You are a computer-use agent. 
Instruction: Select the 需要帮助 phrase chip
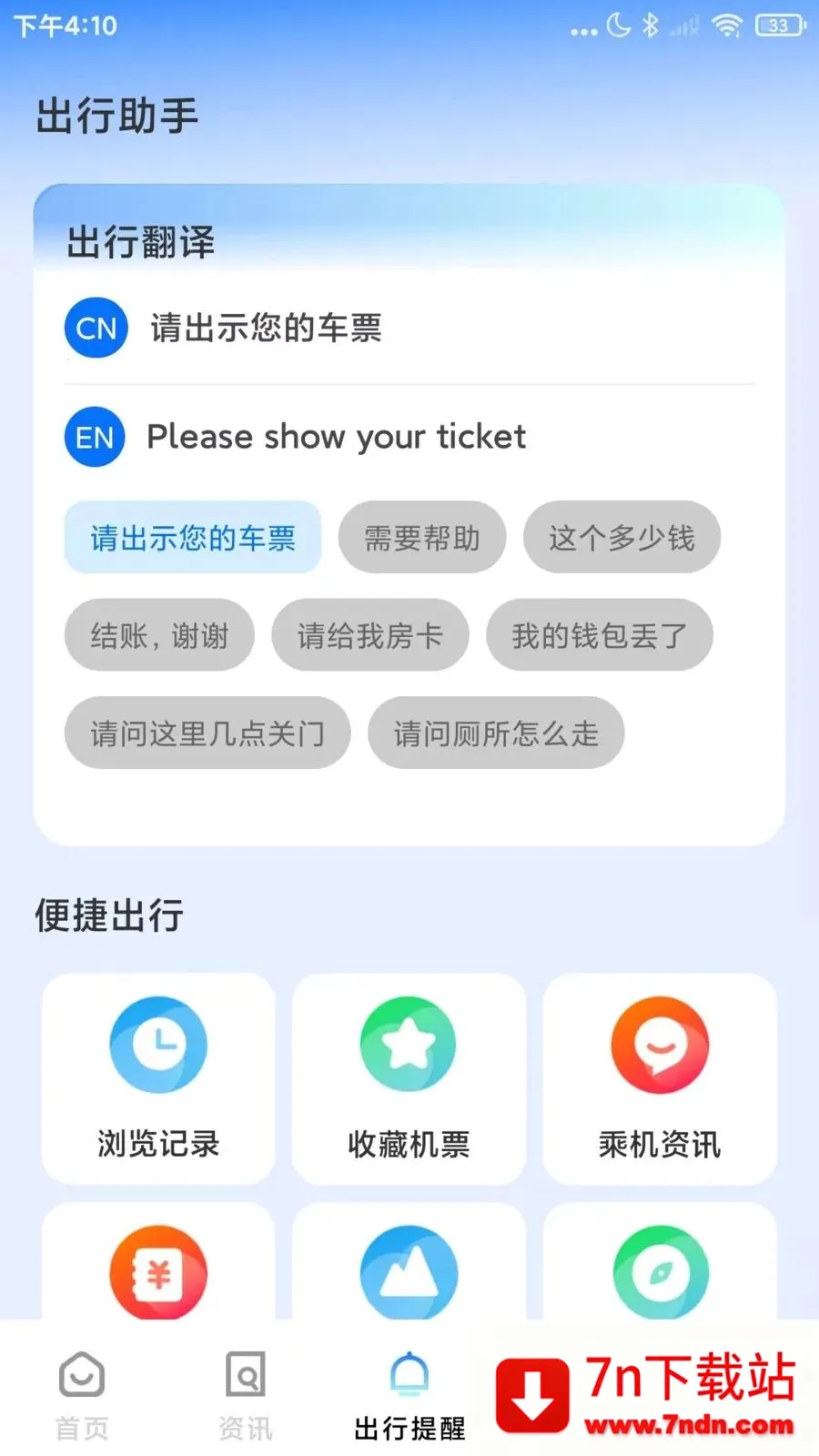click(x=421, y=538)
